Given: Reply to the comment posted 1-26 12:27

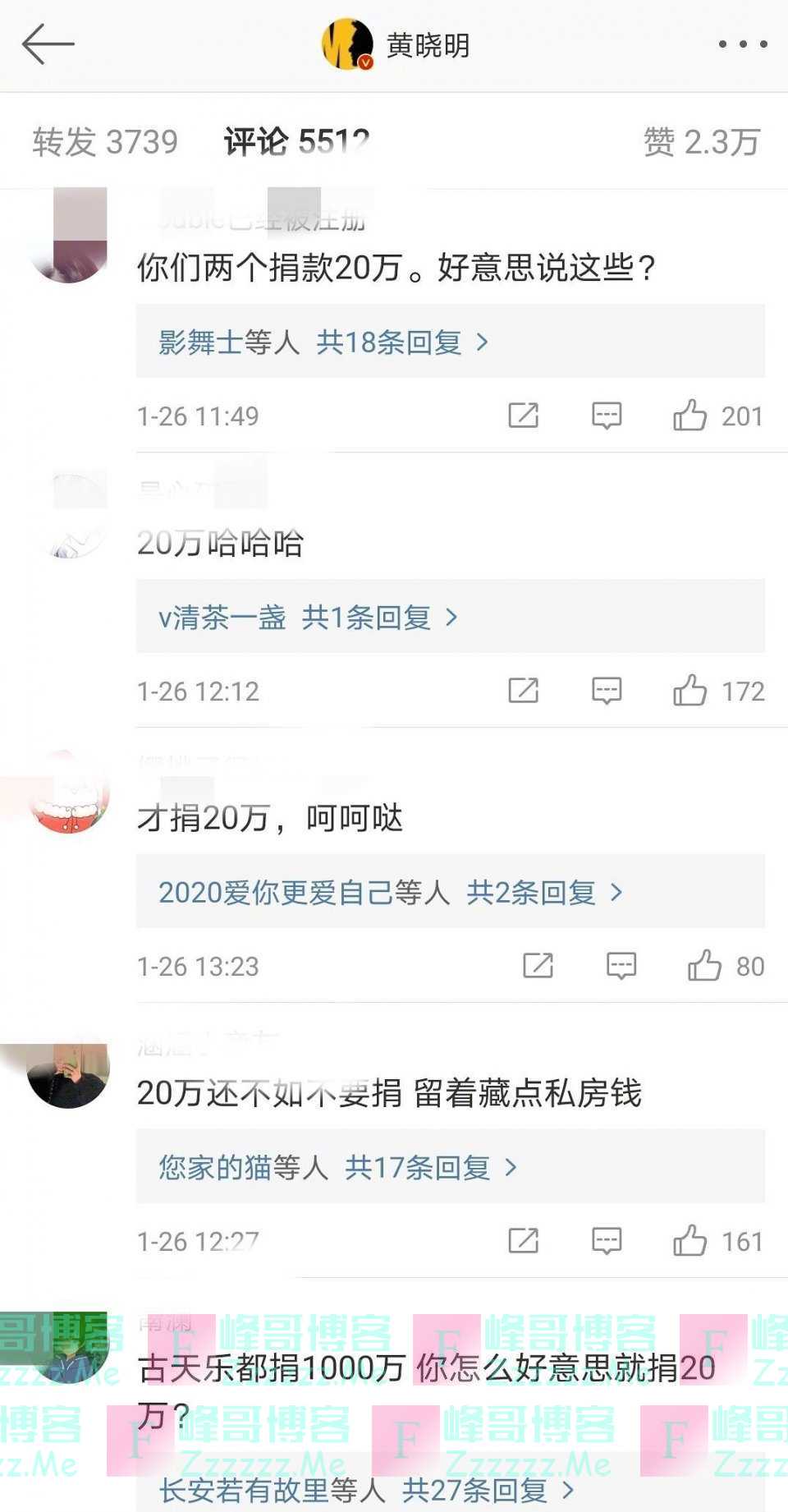Looking at the screenshot, I should (x=607, y=1241).
